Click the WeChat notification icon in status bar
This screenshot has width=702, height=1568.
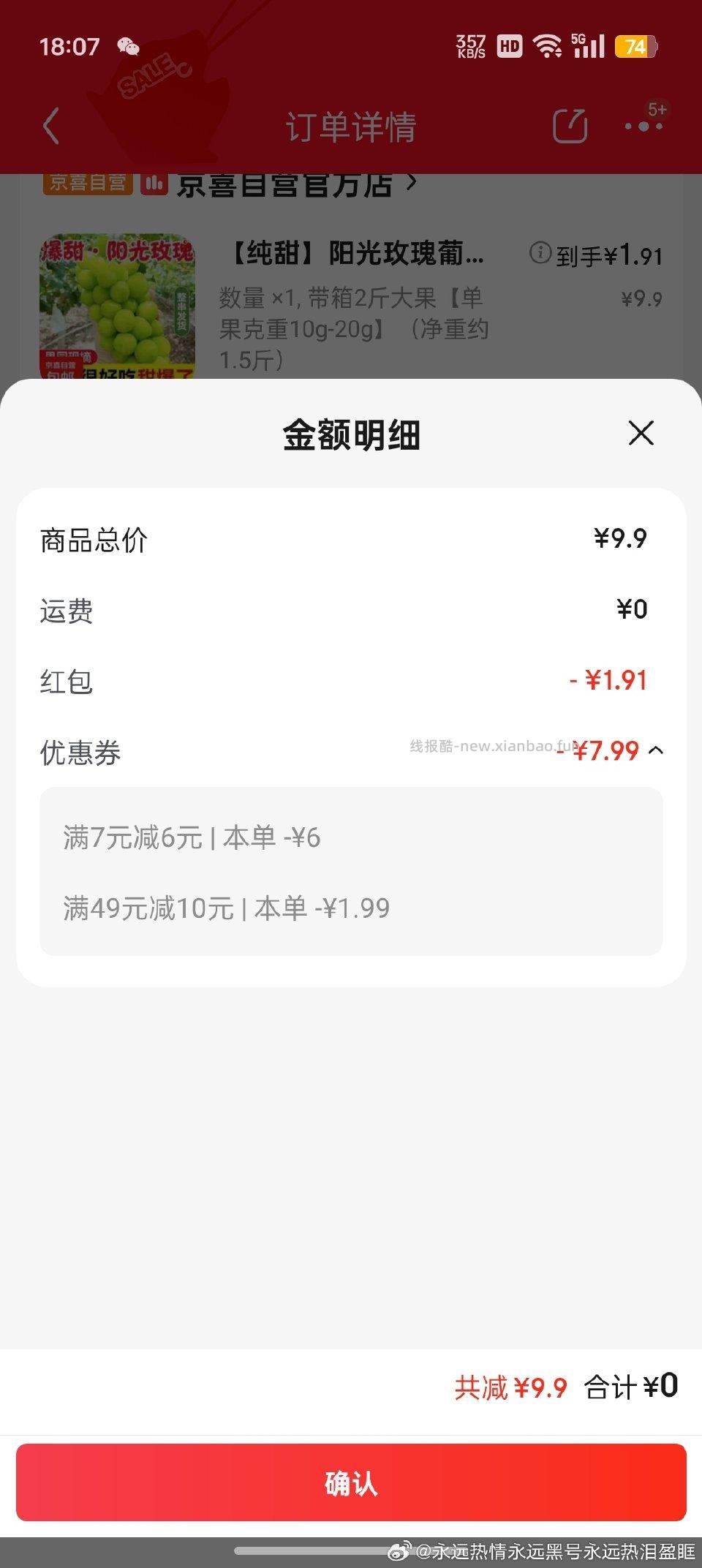(x=129, y=45)
